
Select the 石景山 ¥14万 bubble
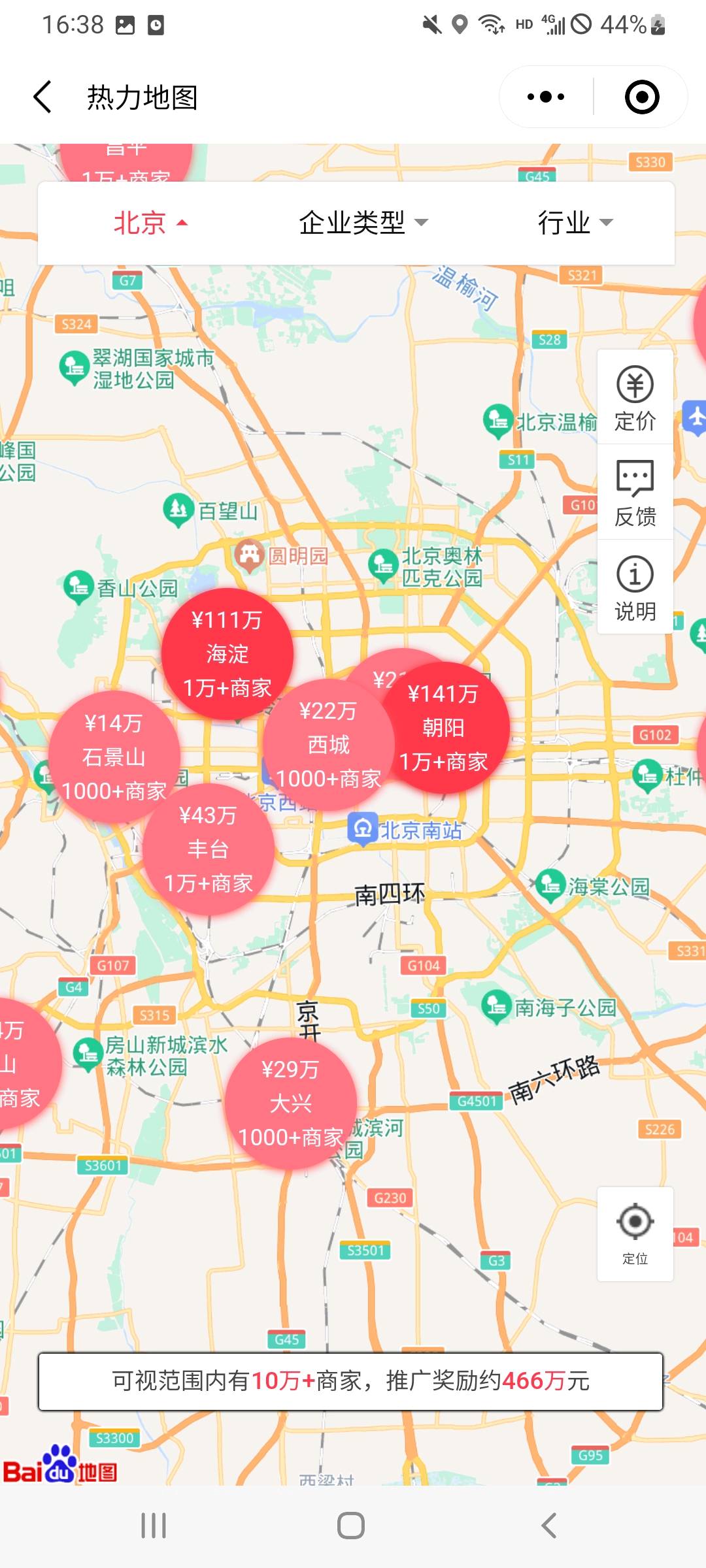[114, 757]
